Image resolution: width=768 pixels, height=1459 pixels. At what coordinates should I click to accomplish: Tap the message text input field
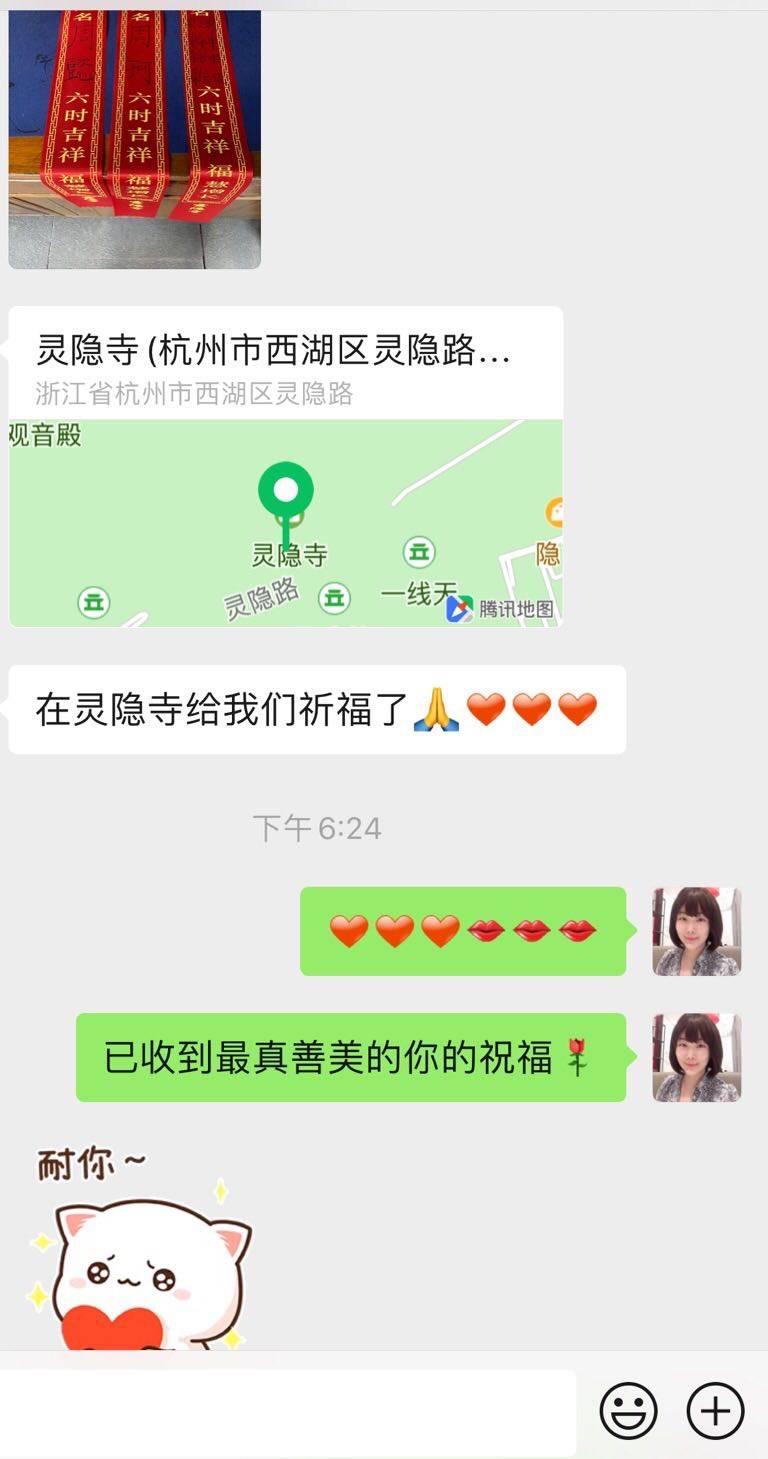click(x=288, y=1412)
